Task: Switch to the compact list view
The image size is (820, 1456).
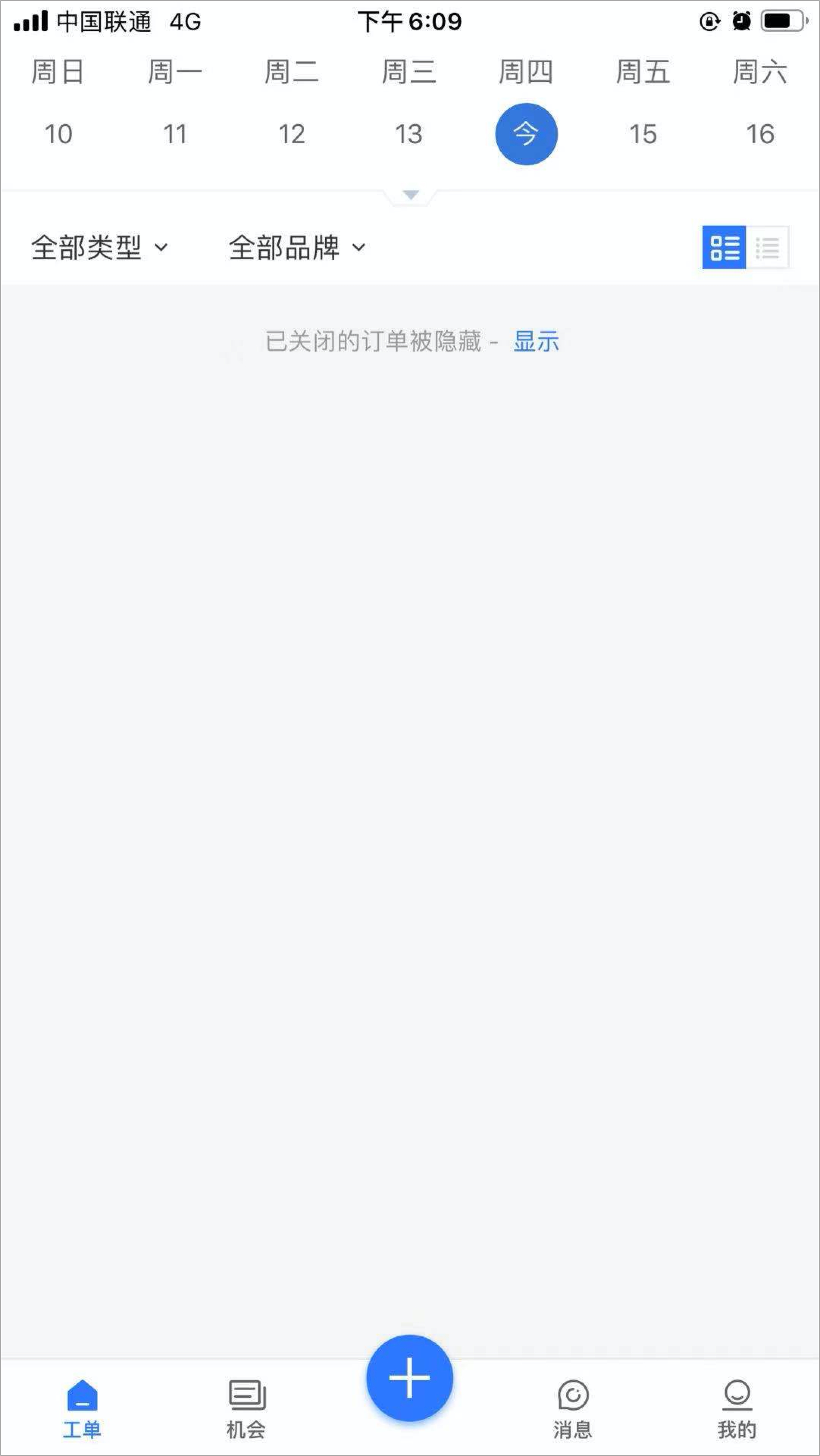Action: [x=767, y=248]
